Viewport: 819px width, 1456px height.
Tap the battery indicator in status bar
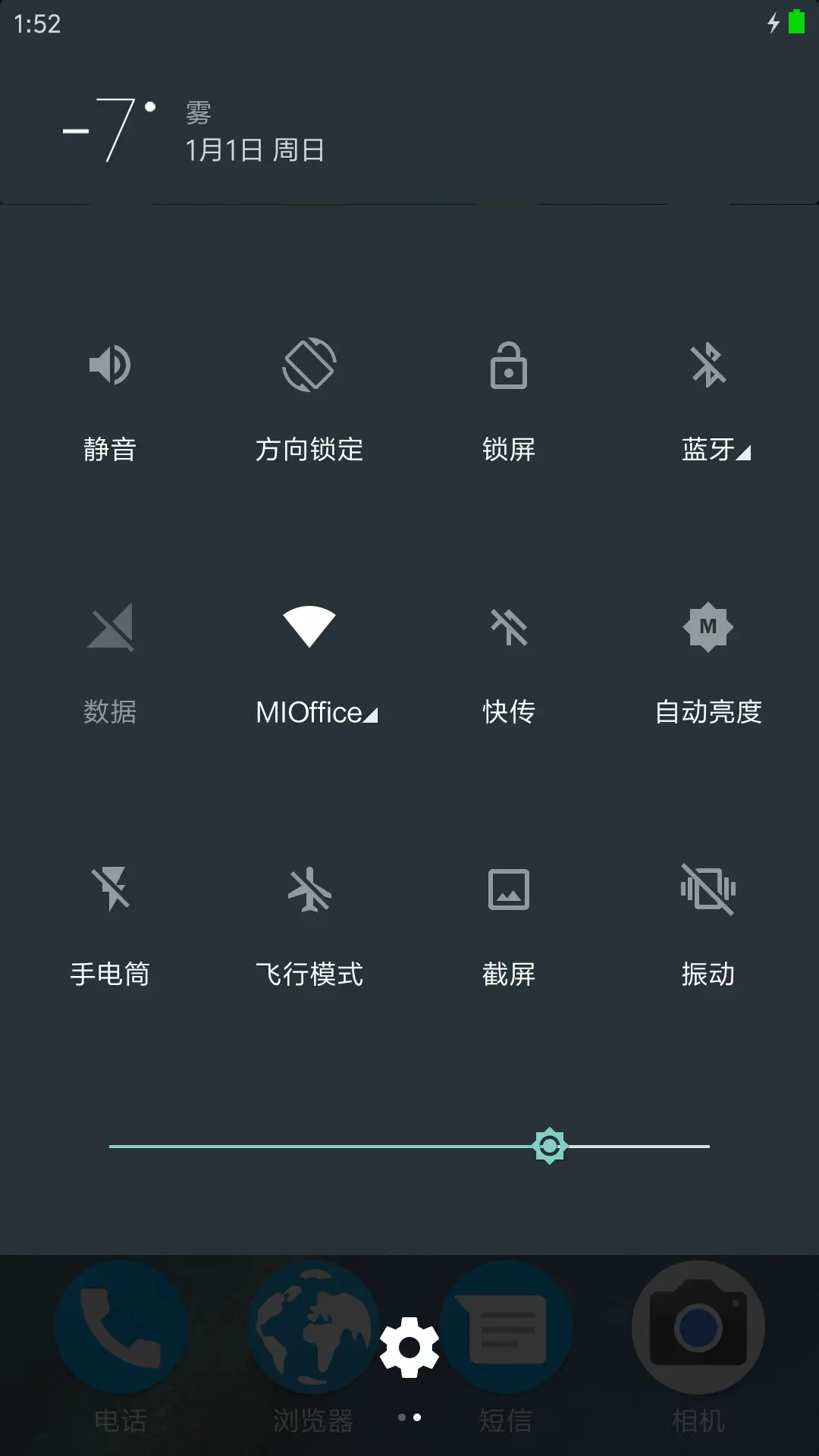795,24
